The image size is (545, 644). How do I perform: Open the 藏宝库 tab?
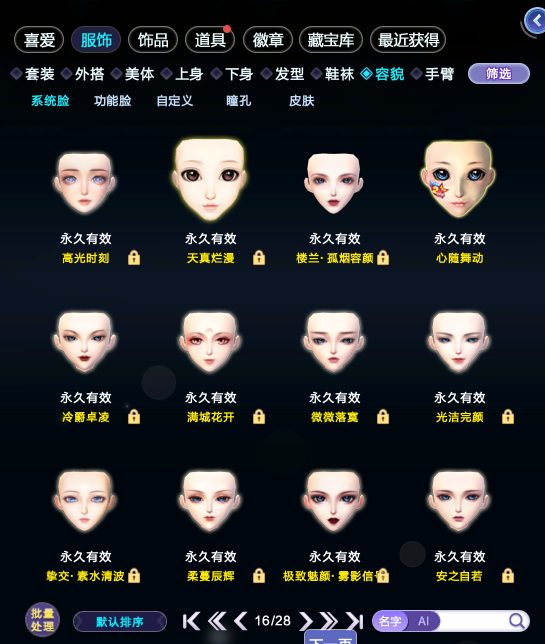click(331, 40)
